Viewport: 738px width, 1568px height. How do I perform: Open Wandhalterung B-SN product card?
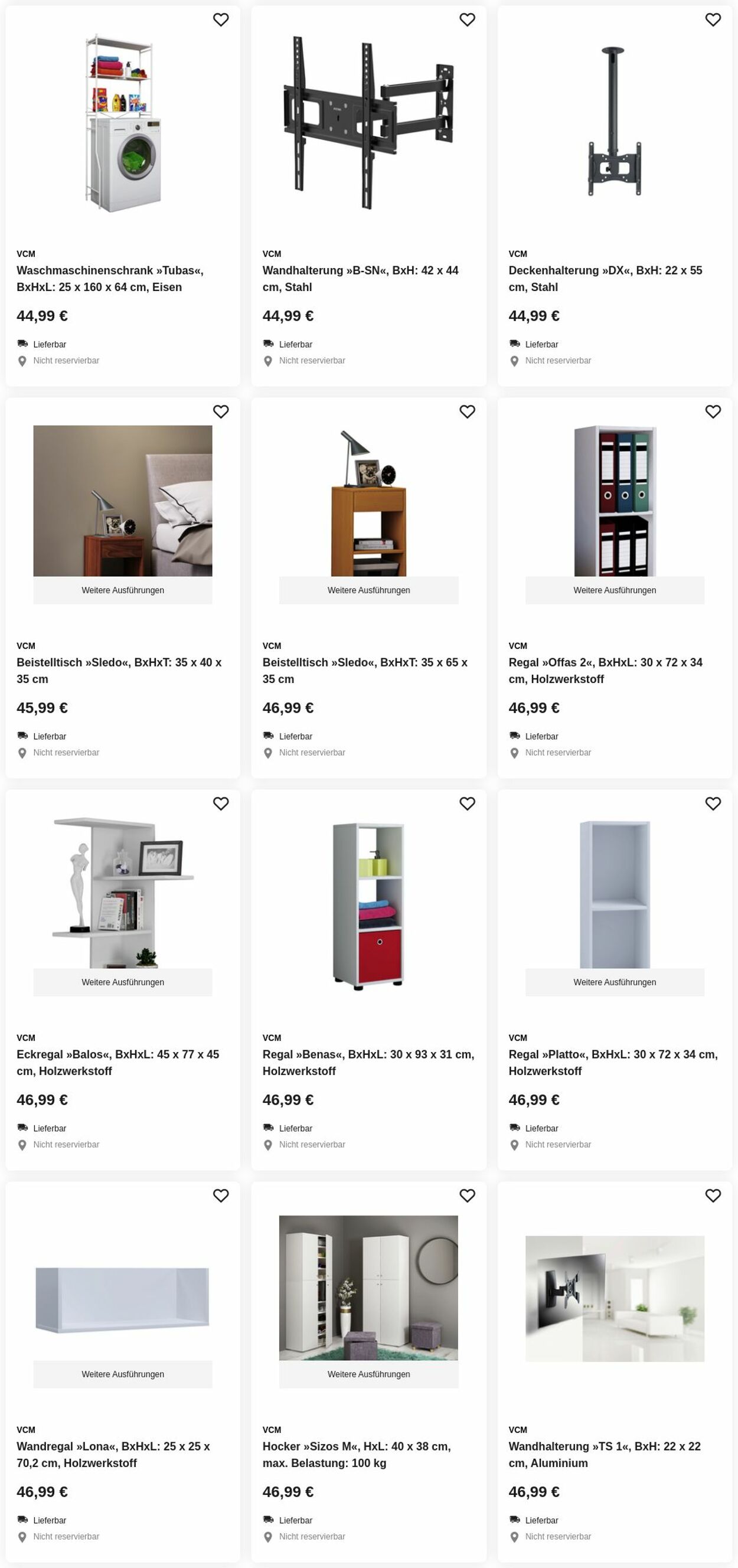360,278
